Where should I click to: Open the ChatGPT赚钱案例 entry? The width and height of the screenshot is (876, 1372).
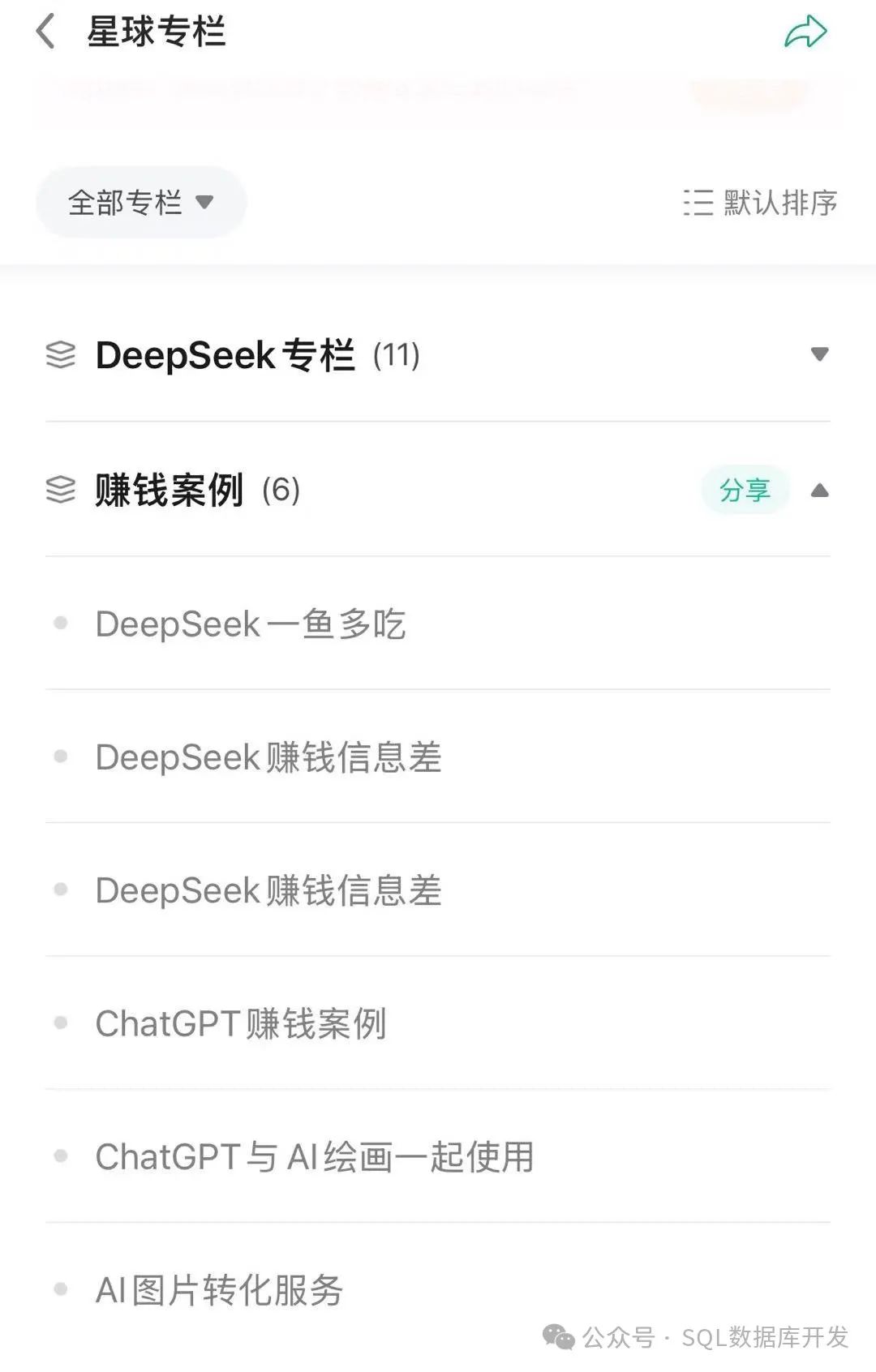(x=241, y=1023)
